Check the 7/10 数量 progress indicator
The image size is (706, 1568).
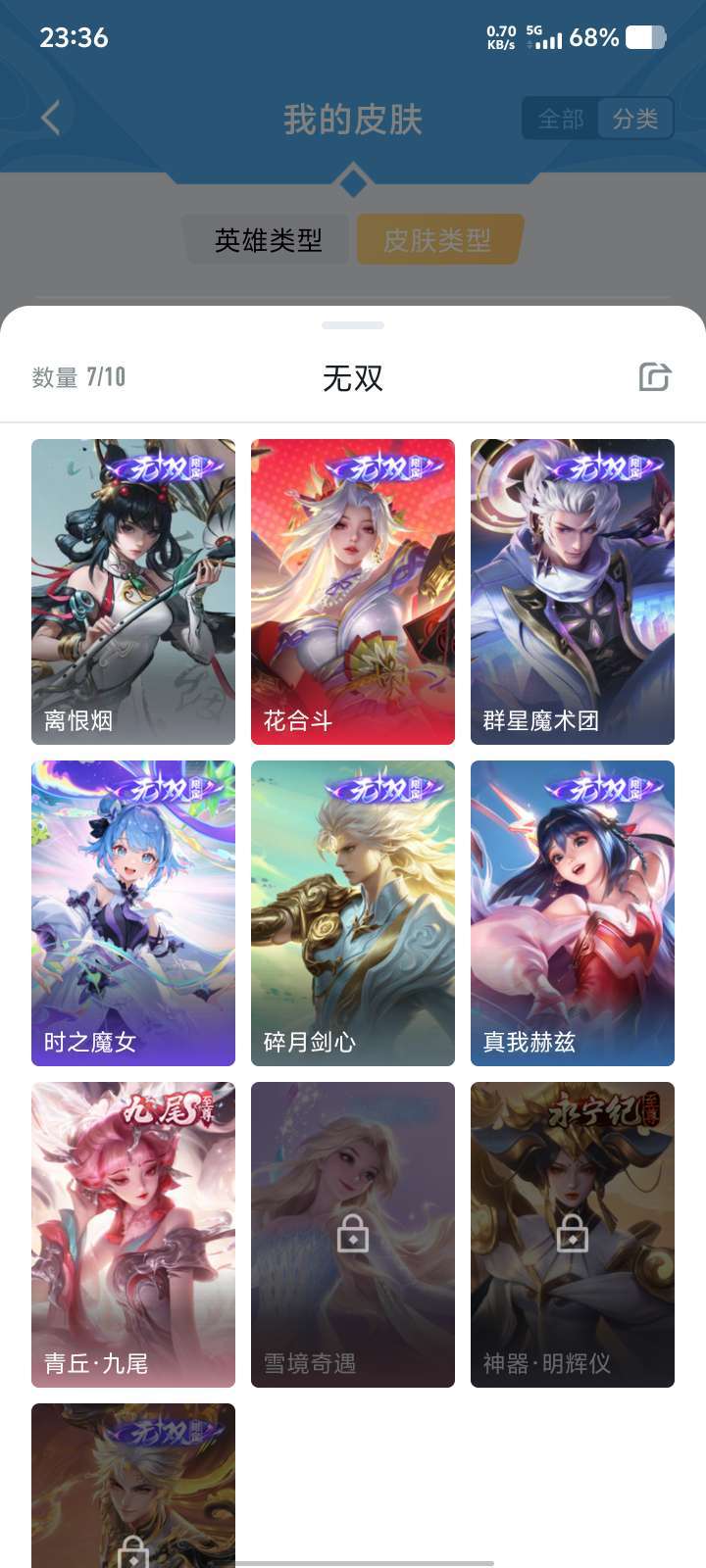coord(76,378)
